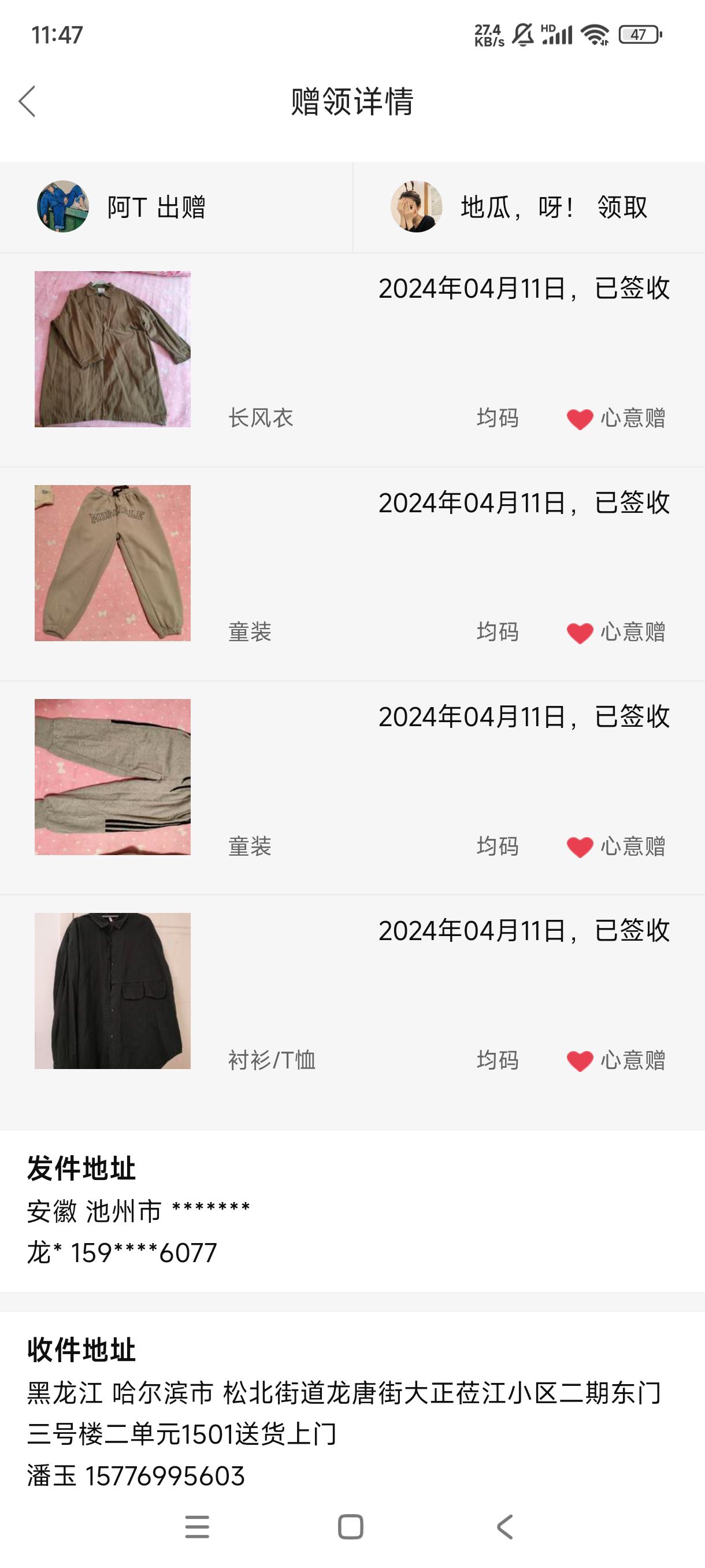
Task: Go back from the 赠领详情 page
Action: (27, 101)
